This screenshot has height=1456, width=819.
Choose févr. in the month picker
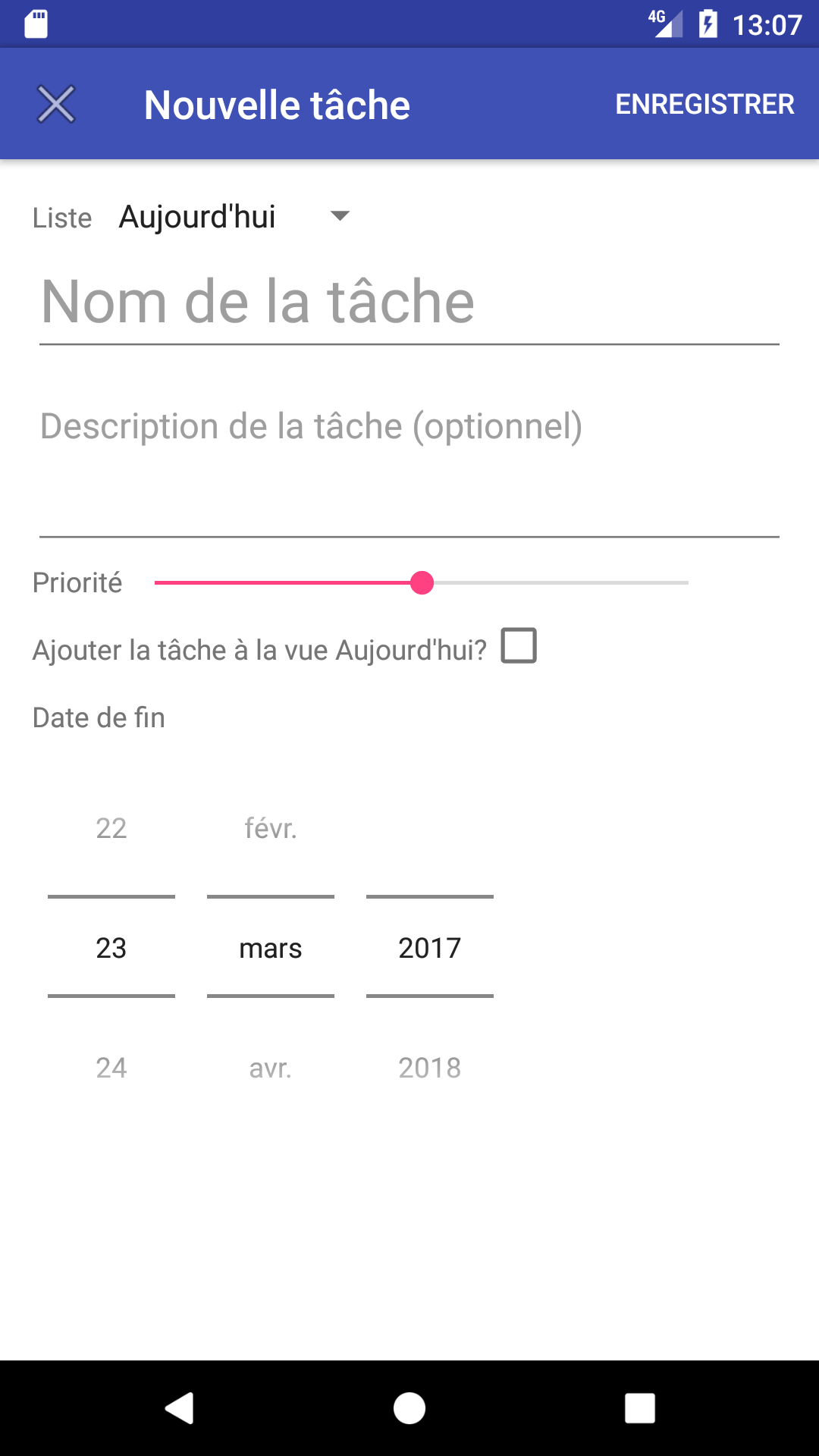[x=271, y=828]
